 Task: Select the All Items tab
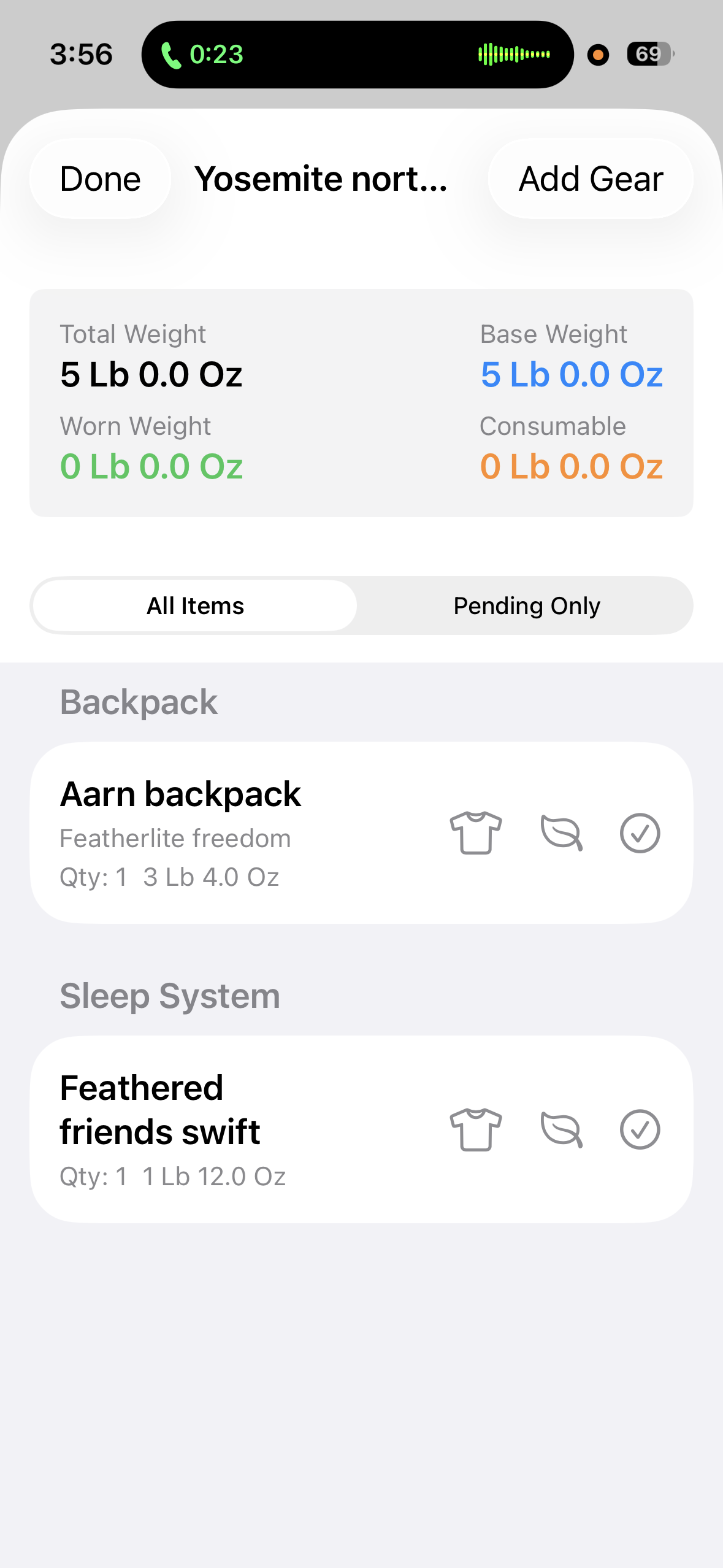click(x=194, y=605)
